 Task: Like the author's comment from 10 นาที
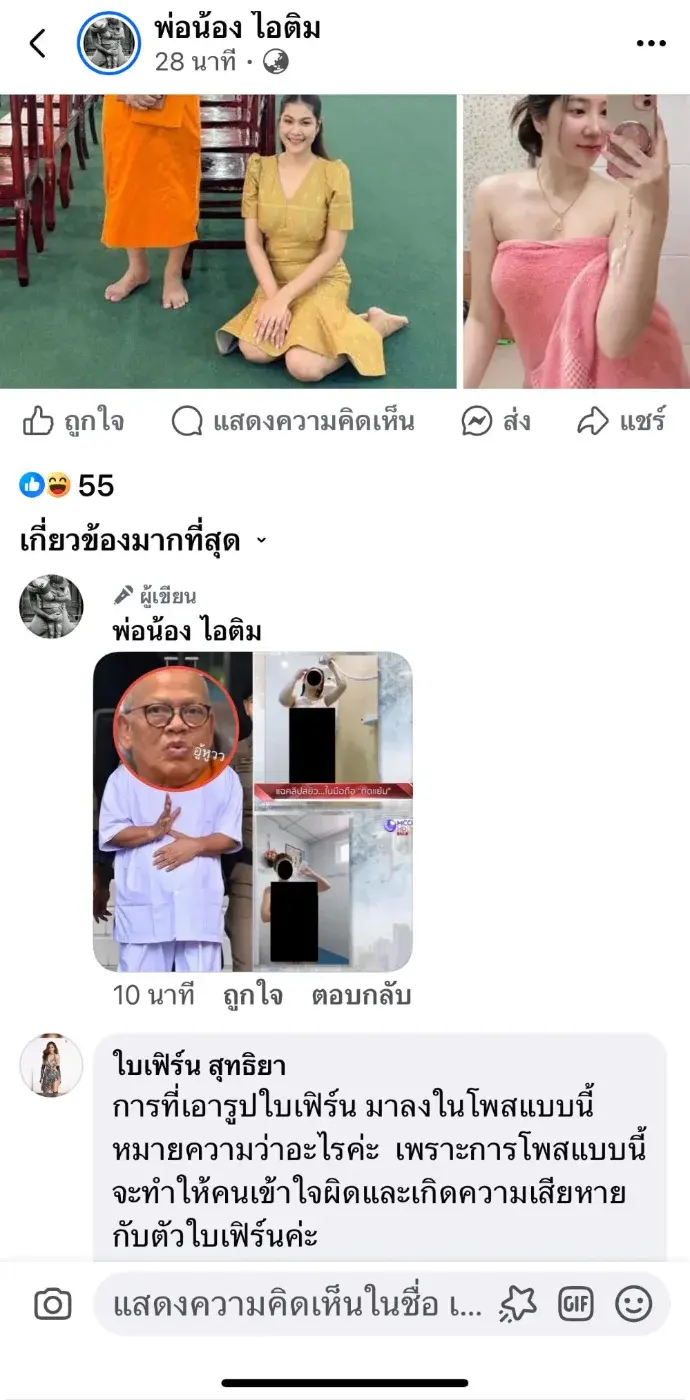click(x=252, y=996)
